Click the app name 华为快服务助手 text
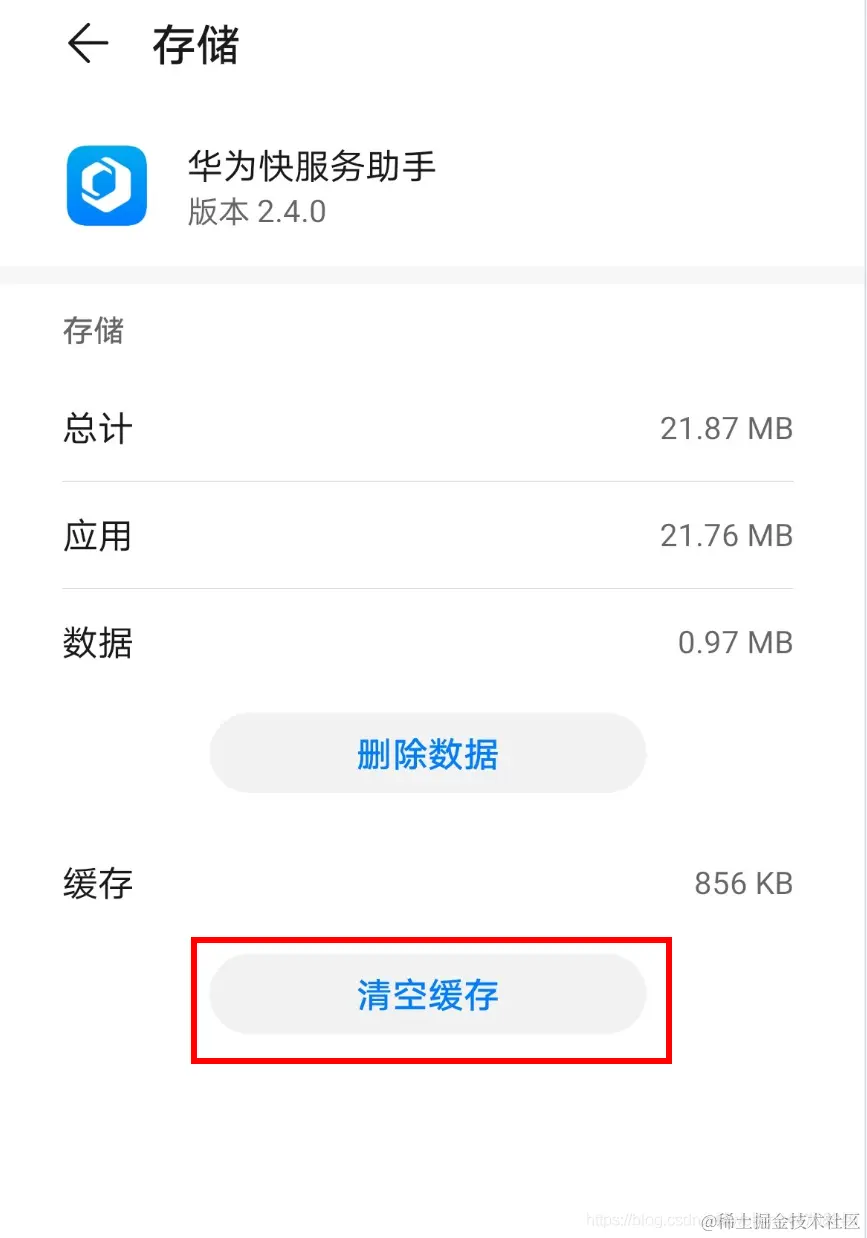The width and height of the screenshot is (867, 1238). click(311, 168)
